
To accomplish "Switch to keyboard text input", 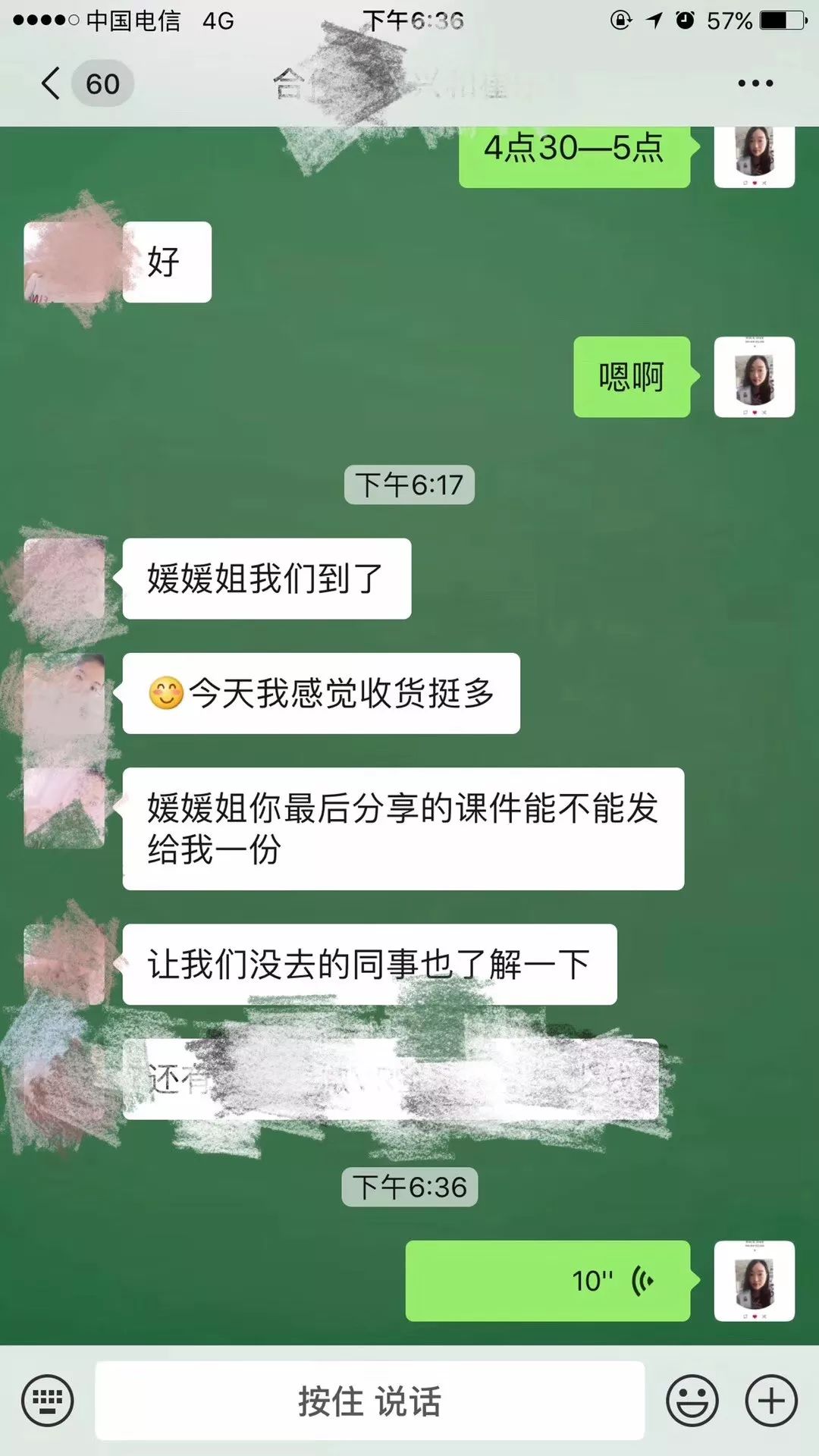I will tap(48, 1401).
